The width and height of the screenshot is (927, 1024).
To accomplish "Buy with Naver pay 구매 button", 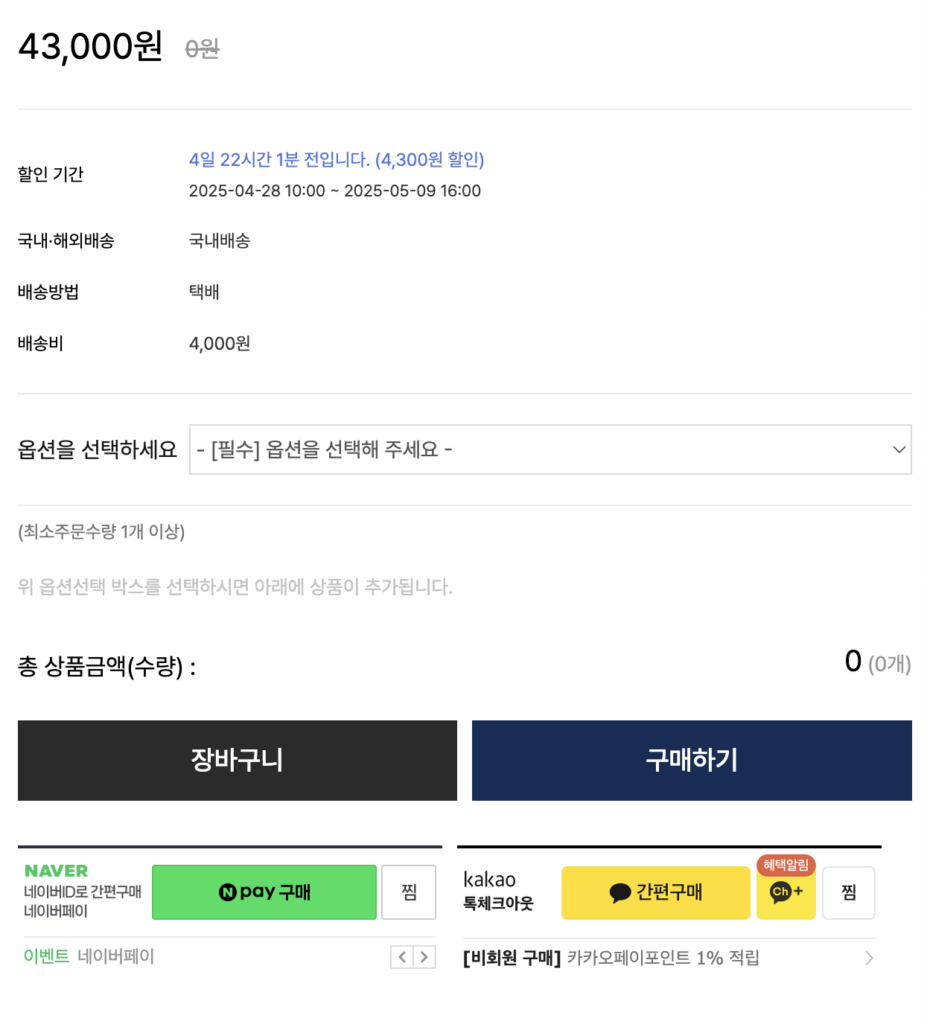I will tap(264, 892).
